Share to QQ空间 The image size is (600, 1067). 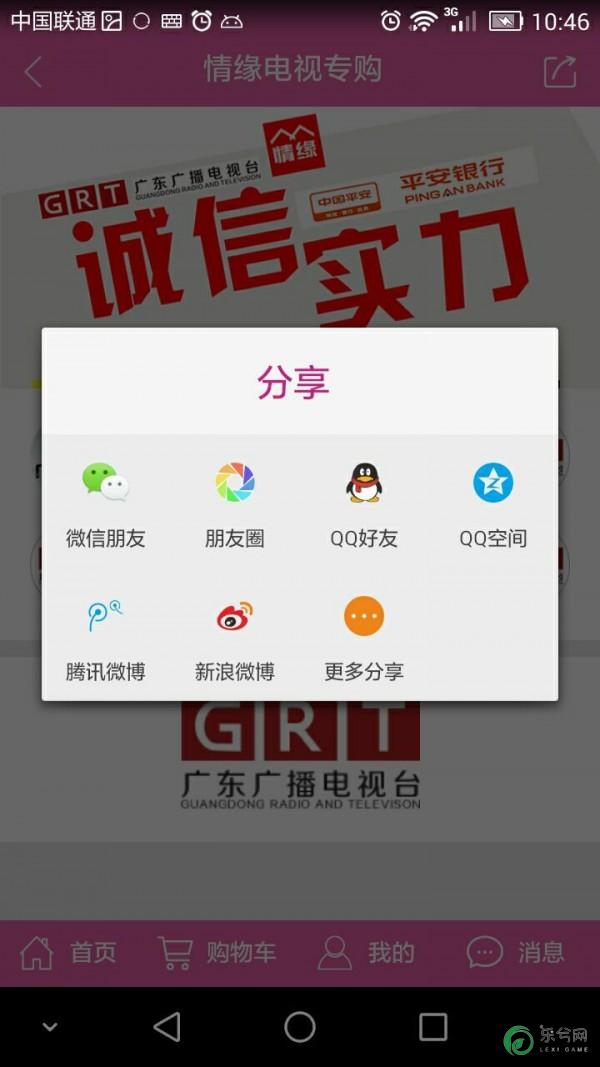click(493, 504)
